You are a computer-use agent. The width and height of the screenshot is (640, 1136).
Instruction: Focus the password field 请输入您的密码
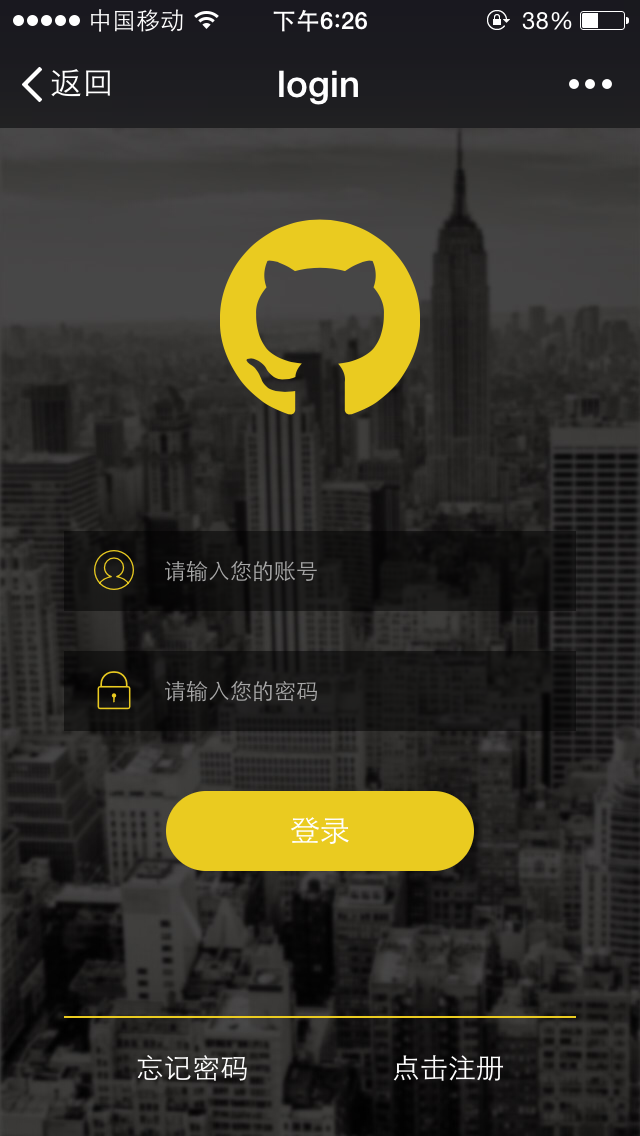click(x=340, y=691)
